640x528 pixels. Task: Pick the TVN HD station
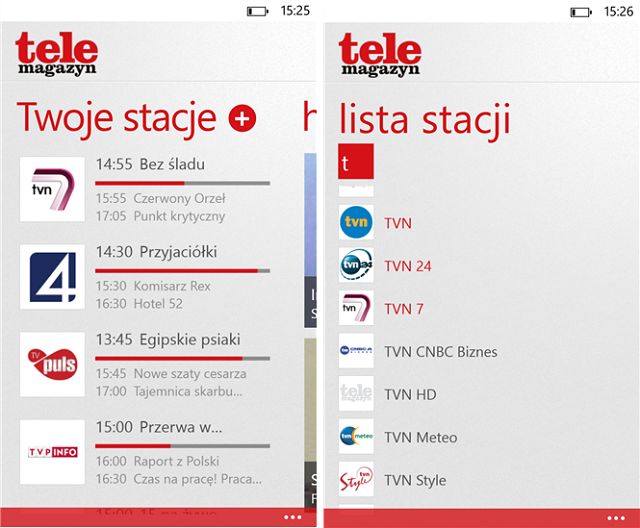(410, 395)
